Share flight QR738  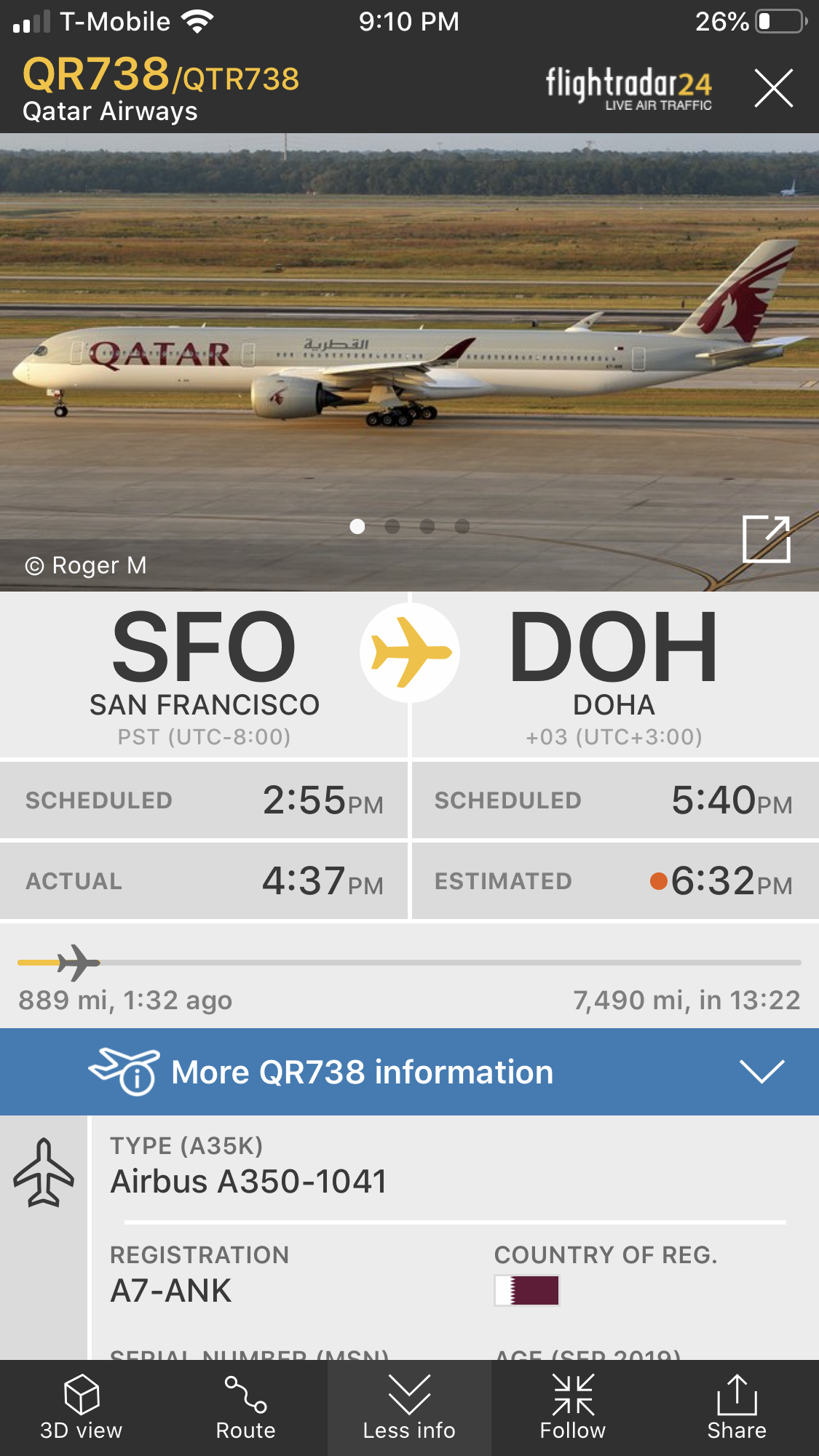(737, 1408)
